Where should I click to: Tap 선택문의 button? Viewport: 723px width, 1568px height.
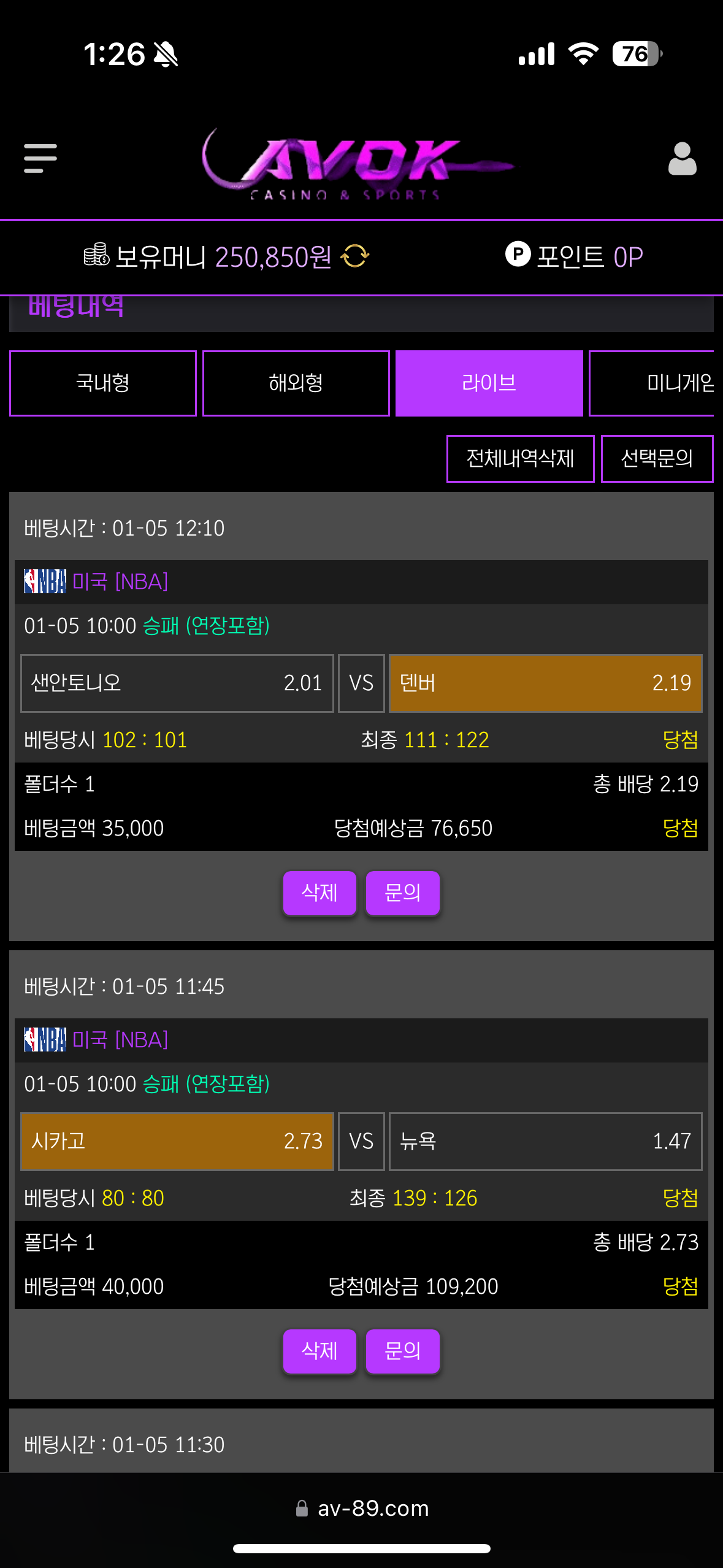point(656,459)
